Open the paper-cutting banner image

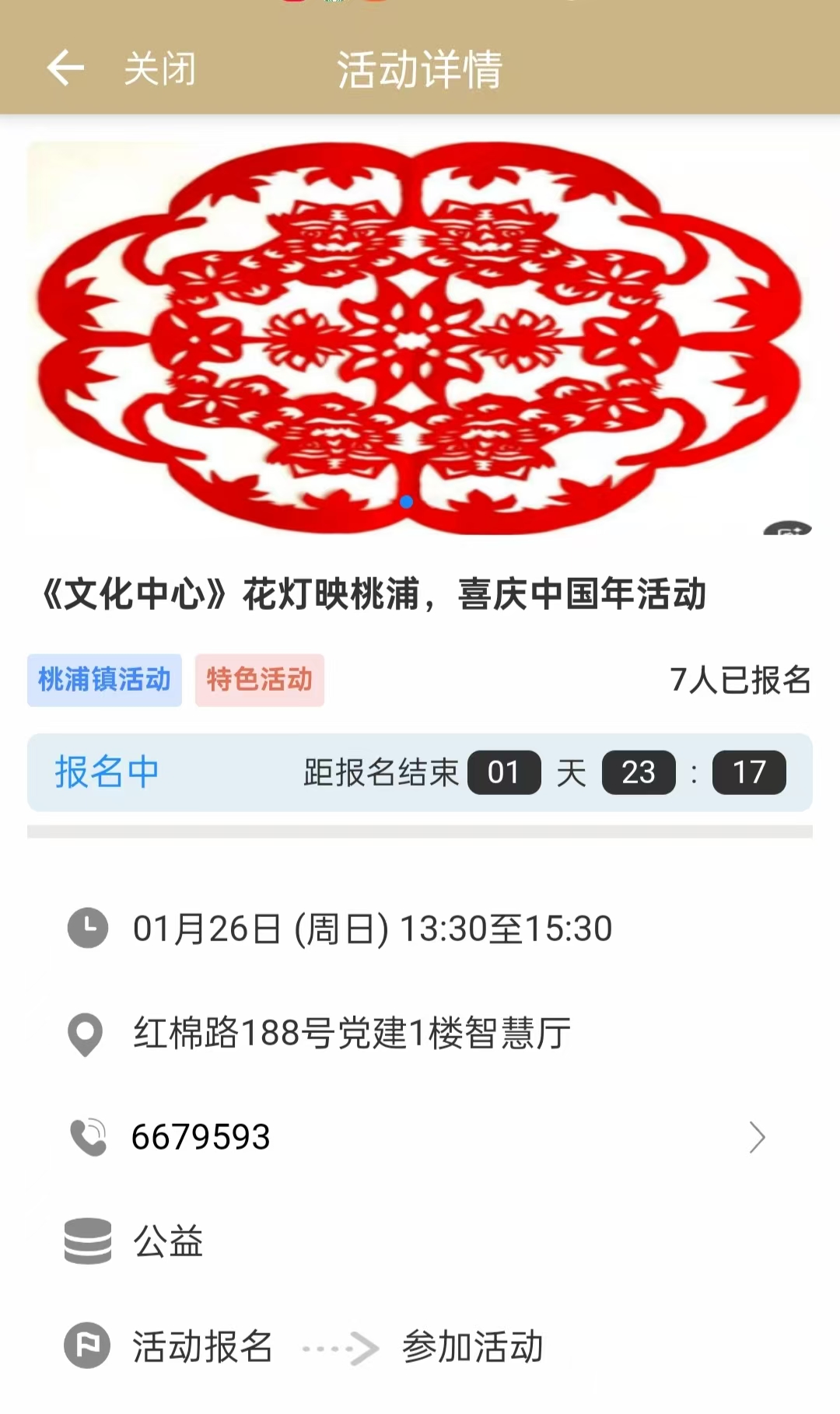419,337
